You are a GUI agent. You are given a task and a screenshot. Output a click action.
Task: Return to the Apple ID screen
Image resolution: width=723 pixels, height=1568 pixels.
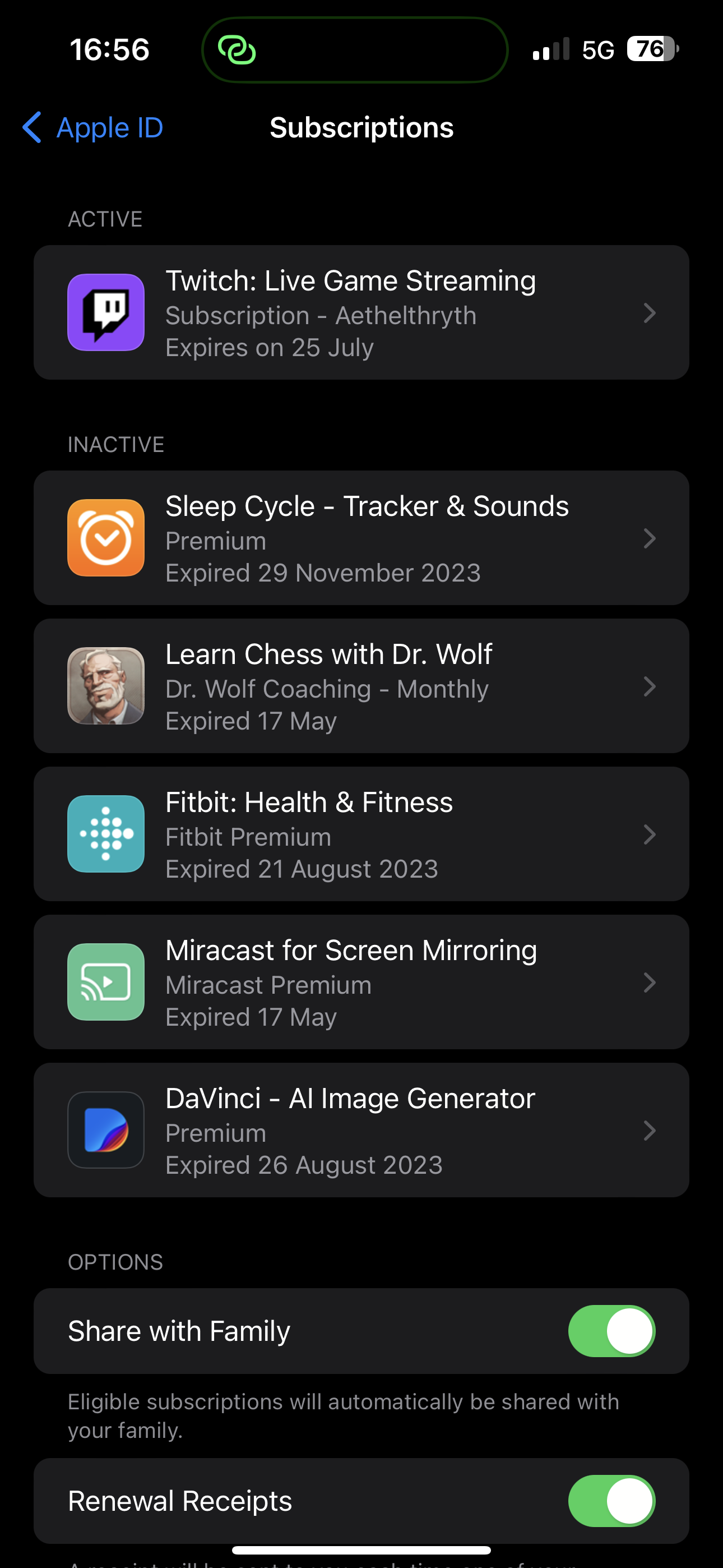(x=91, y=127)
